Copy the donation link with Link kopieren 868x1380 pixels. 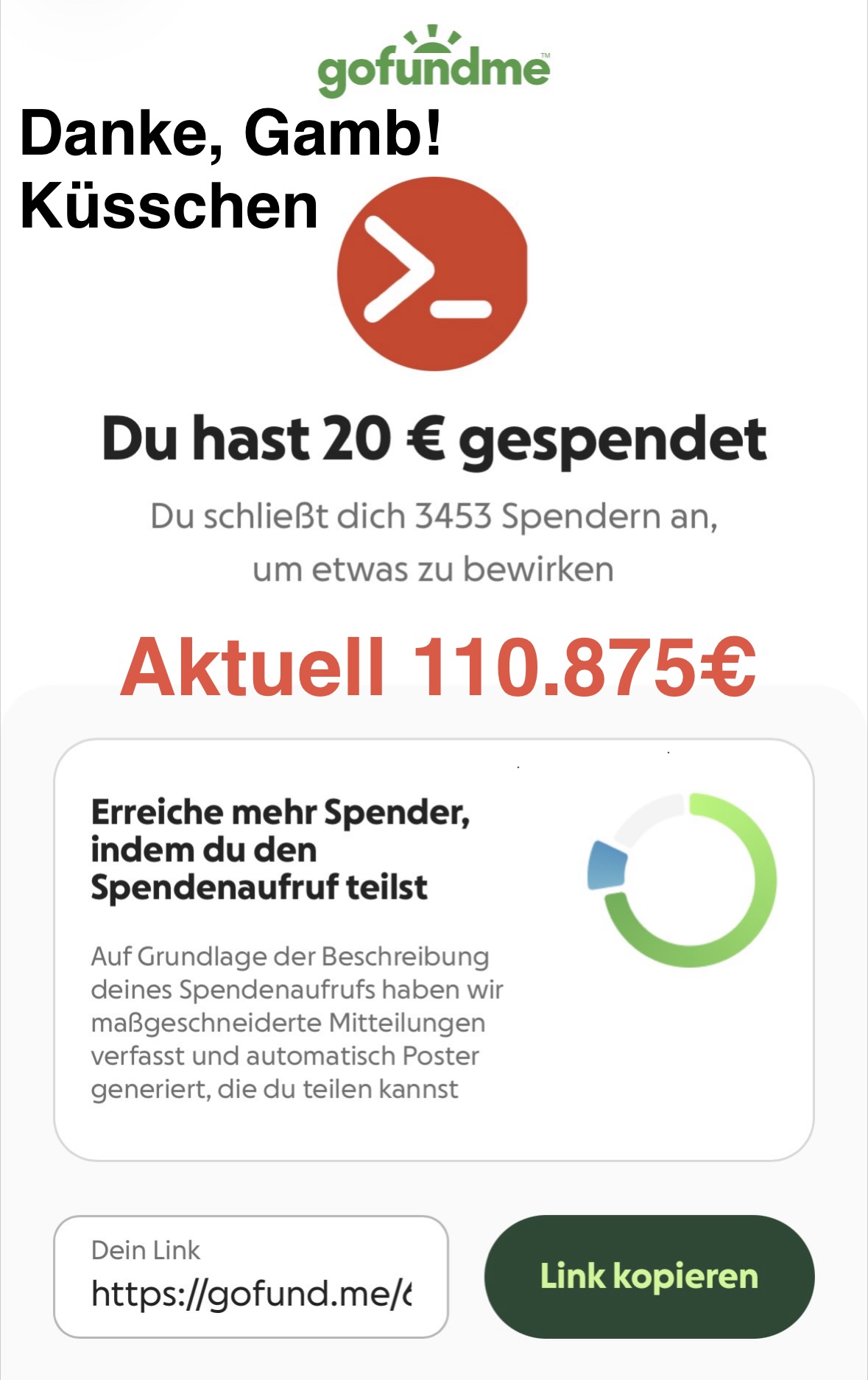pyautogui.click(x=649, y=1276)
